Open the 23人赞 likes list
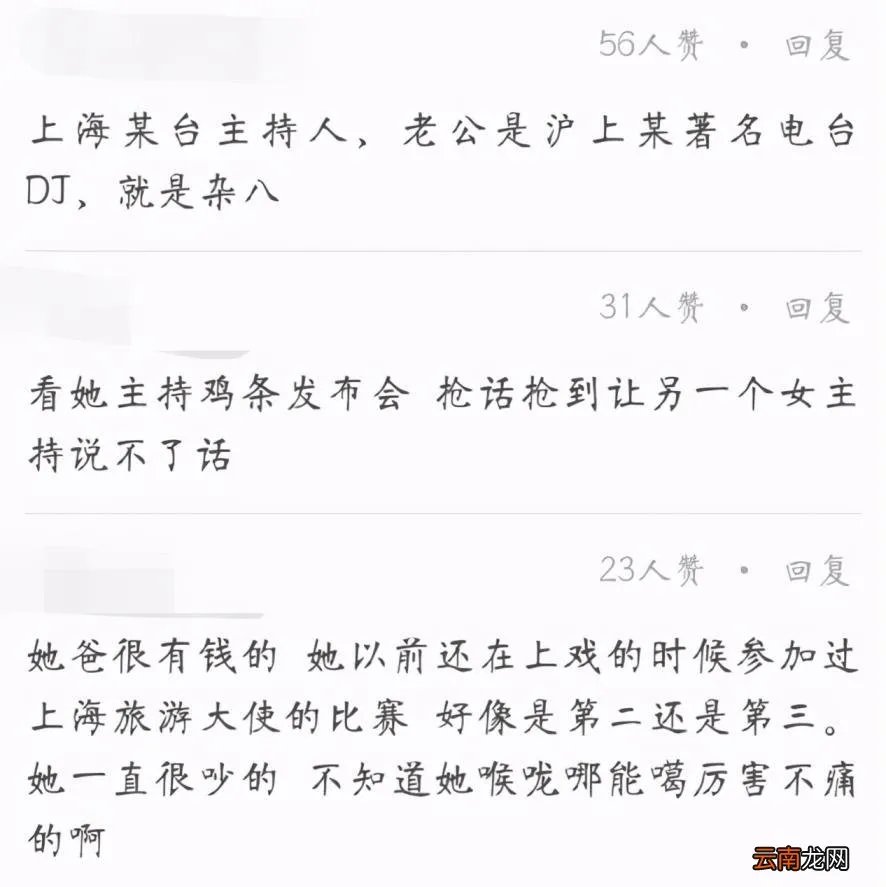Image resolution: width=886 pixels, height=887 pixels. click(648, 570)
